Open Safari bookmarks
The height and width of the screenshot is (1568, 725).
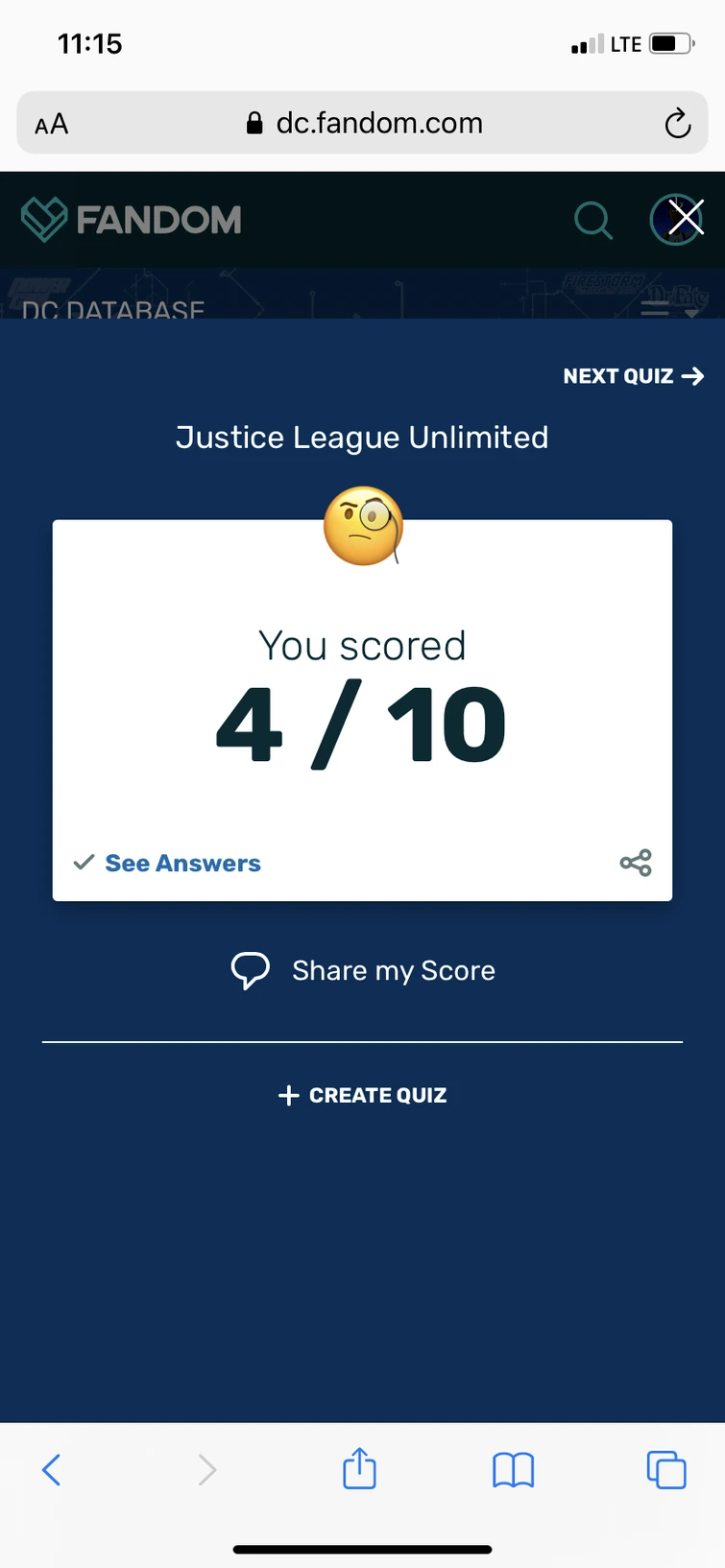pos(513,1469)
